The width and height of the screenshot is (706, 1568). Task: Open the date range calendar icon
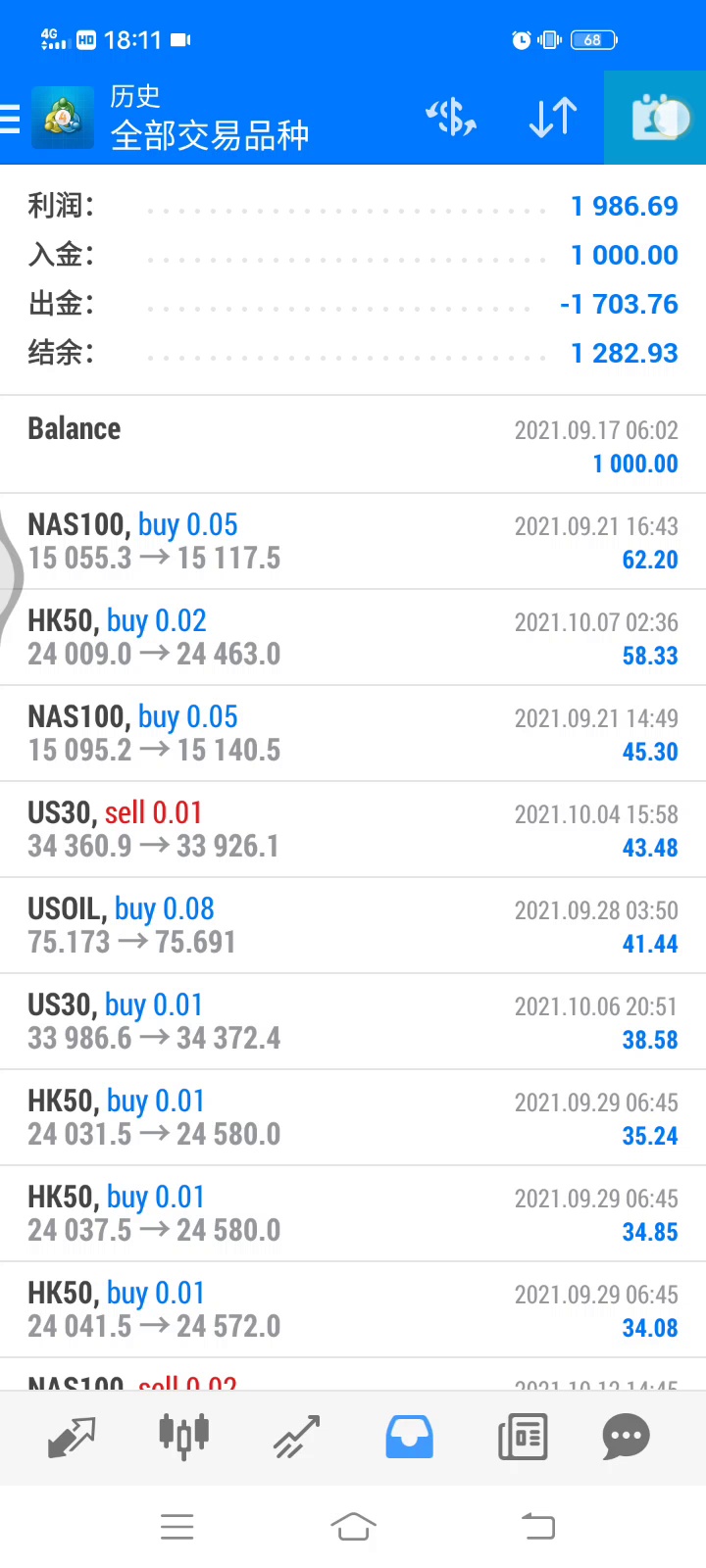coord(655,118)
